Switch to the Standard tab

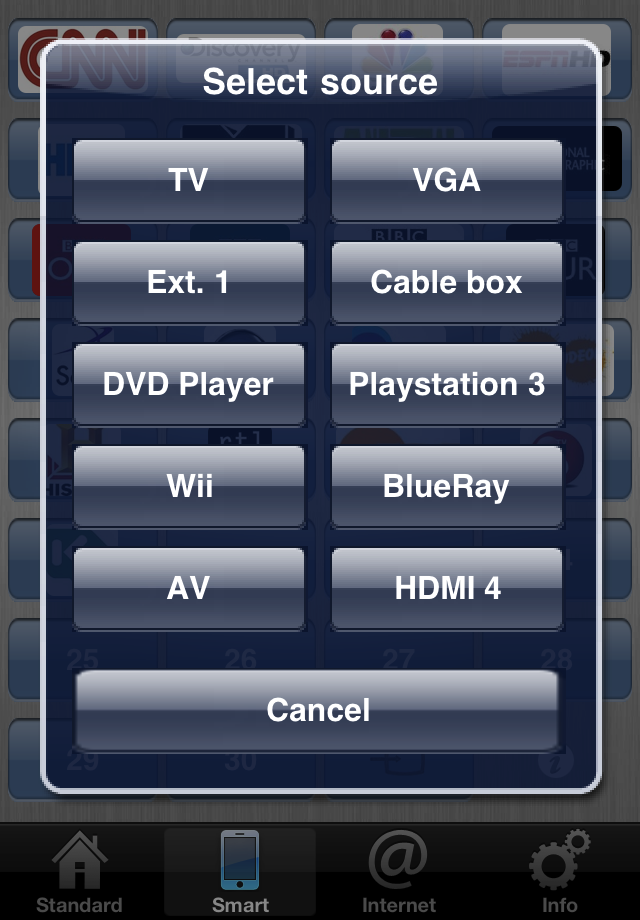79,872
